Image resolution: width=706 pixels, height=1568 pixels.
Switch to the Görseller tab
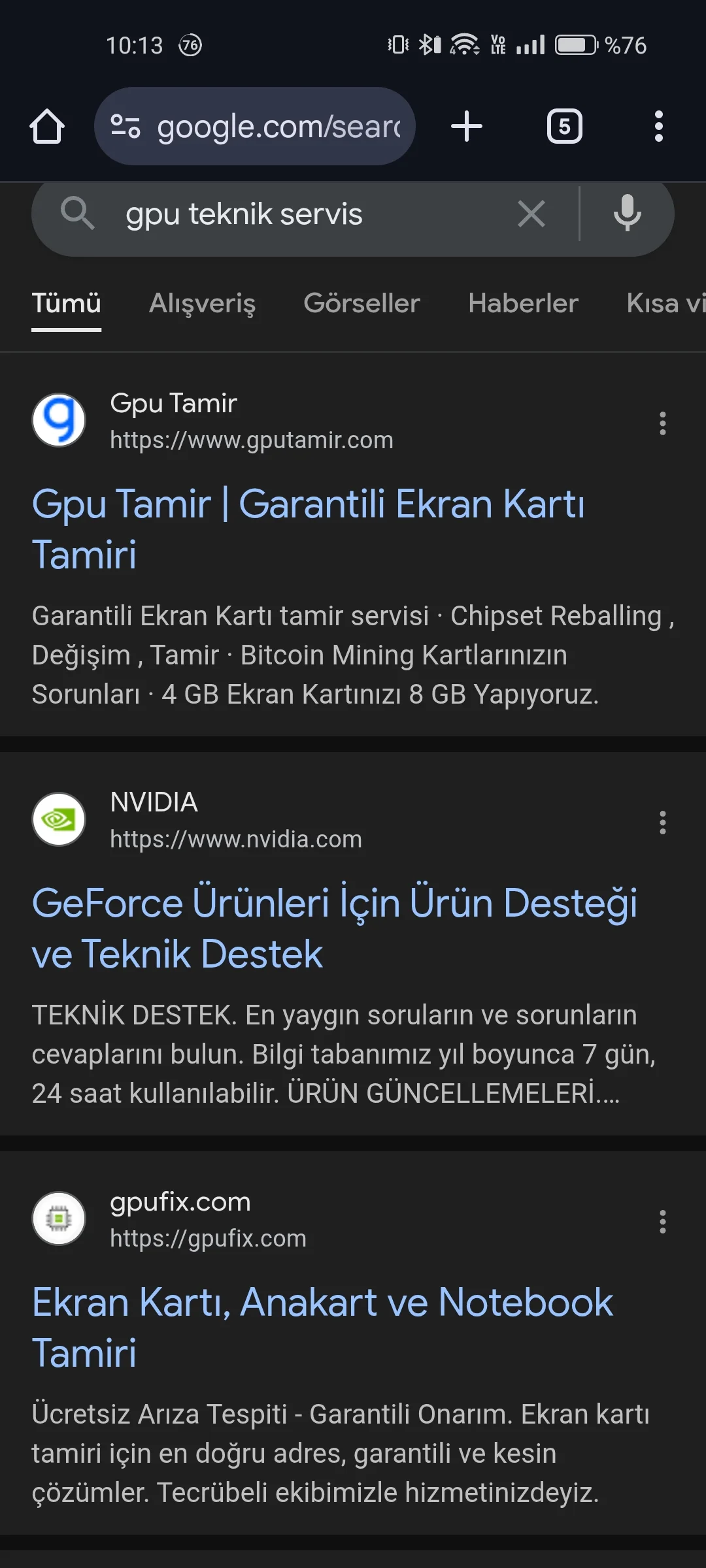click(361, 304)
